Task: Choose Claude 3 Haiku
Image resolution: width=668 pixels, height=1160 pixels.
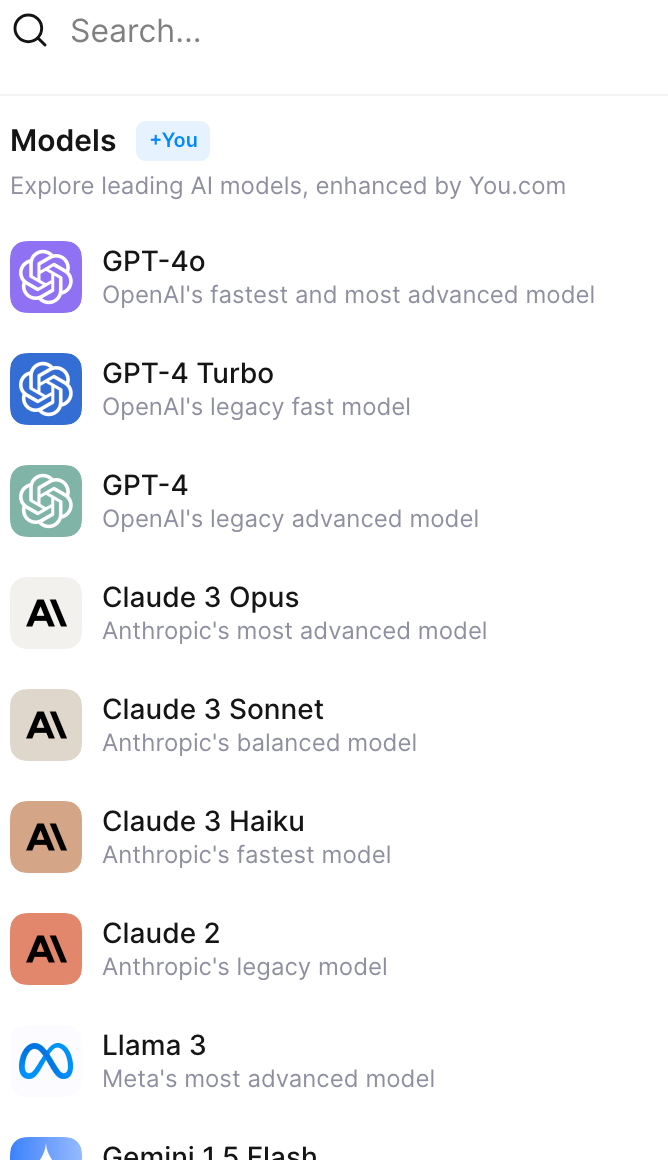Action: [x=334, y=837]
